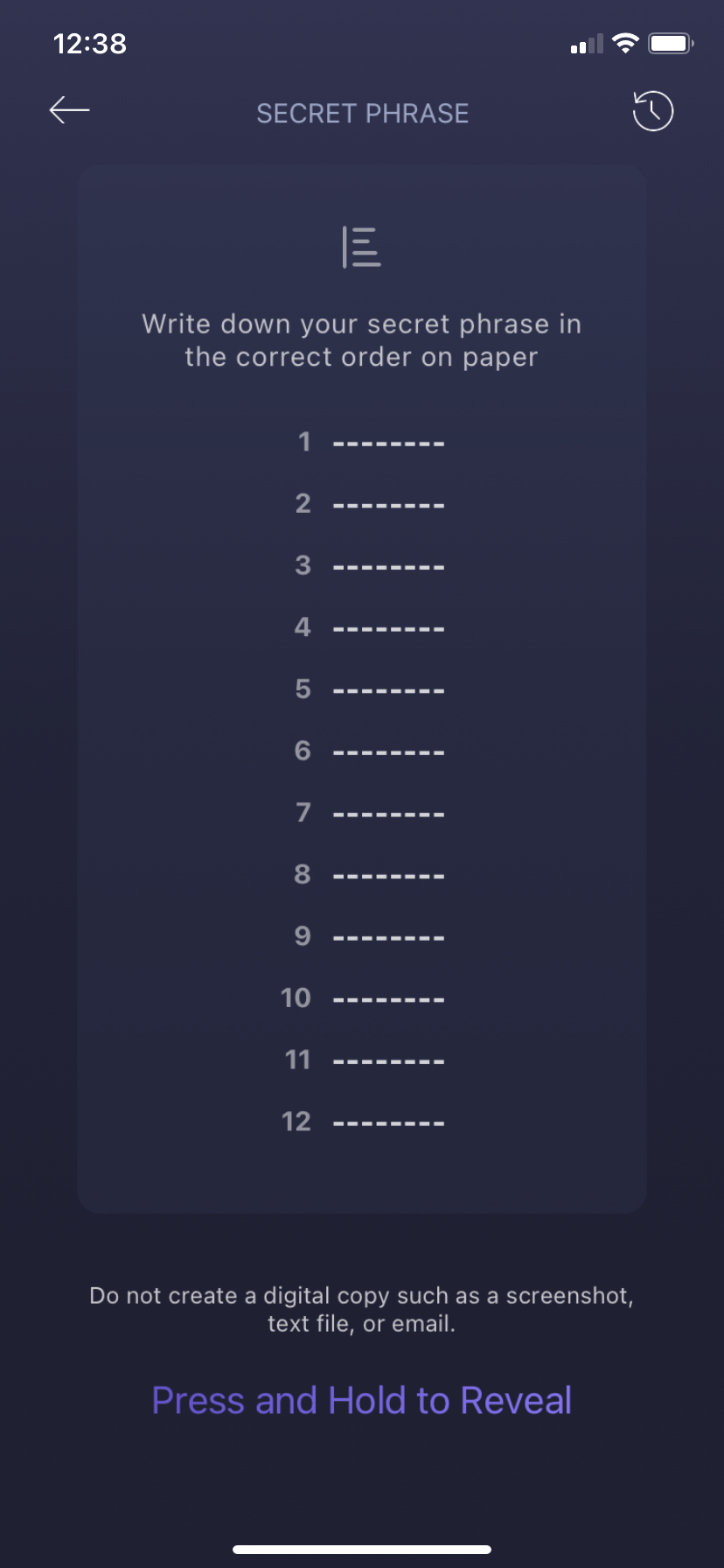Open the history clock icon

652,111
